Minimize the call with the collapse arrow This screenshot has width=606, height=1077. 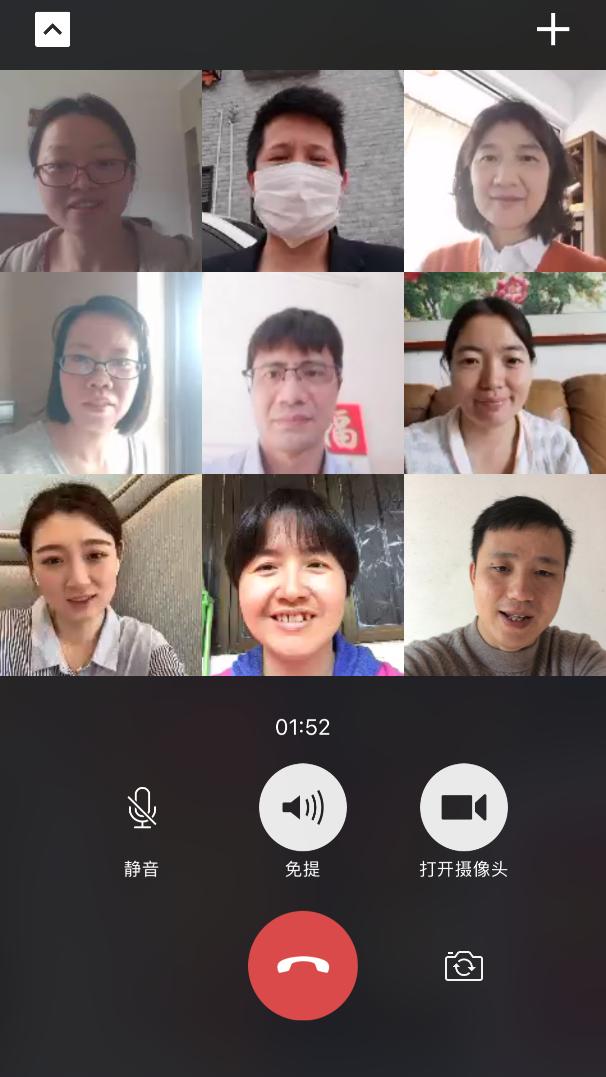52,30
